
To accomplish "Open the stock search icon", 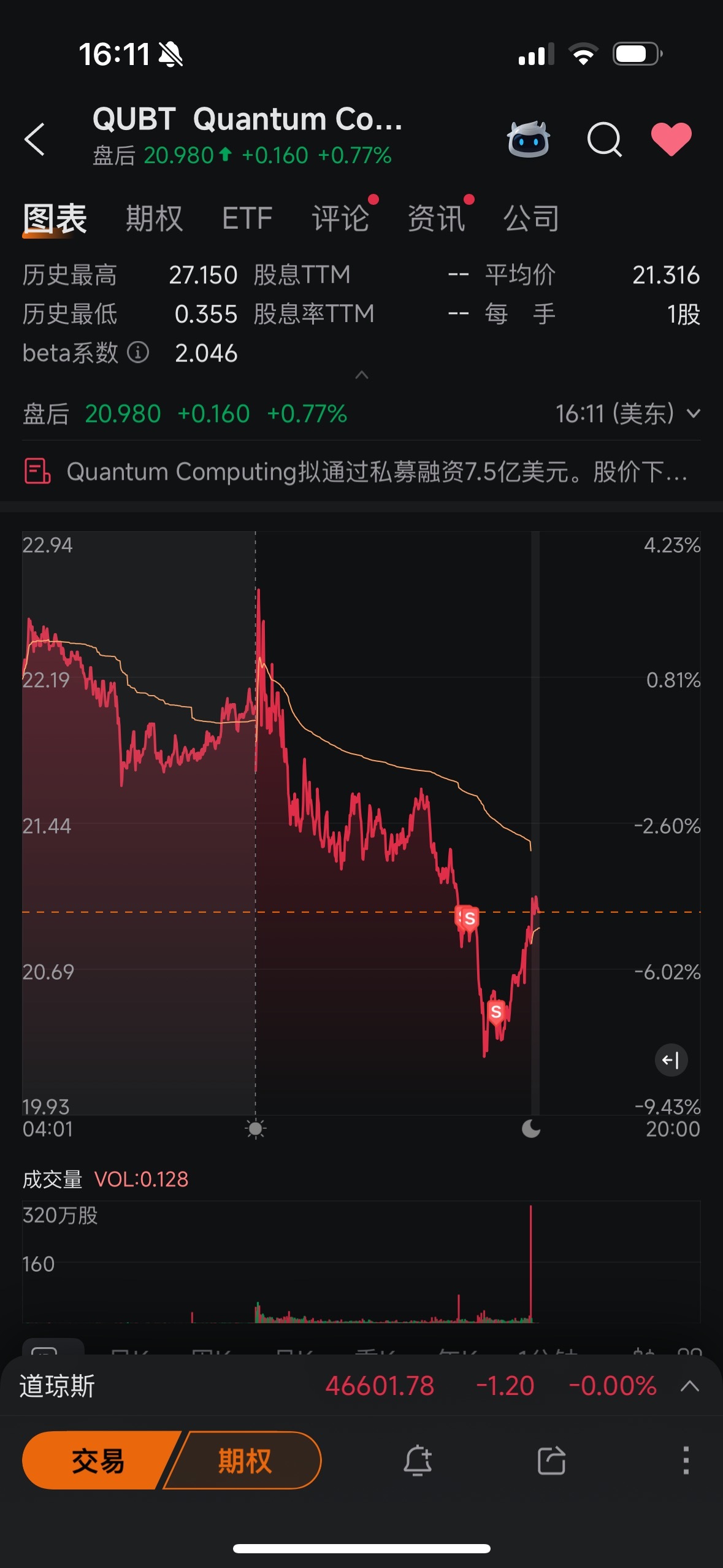I will tap(604, 140).
